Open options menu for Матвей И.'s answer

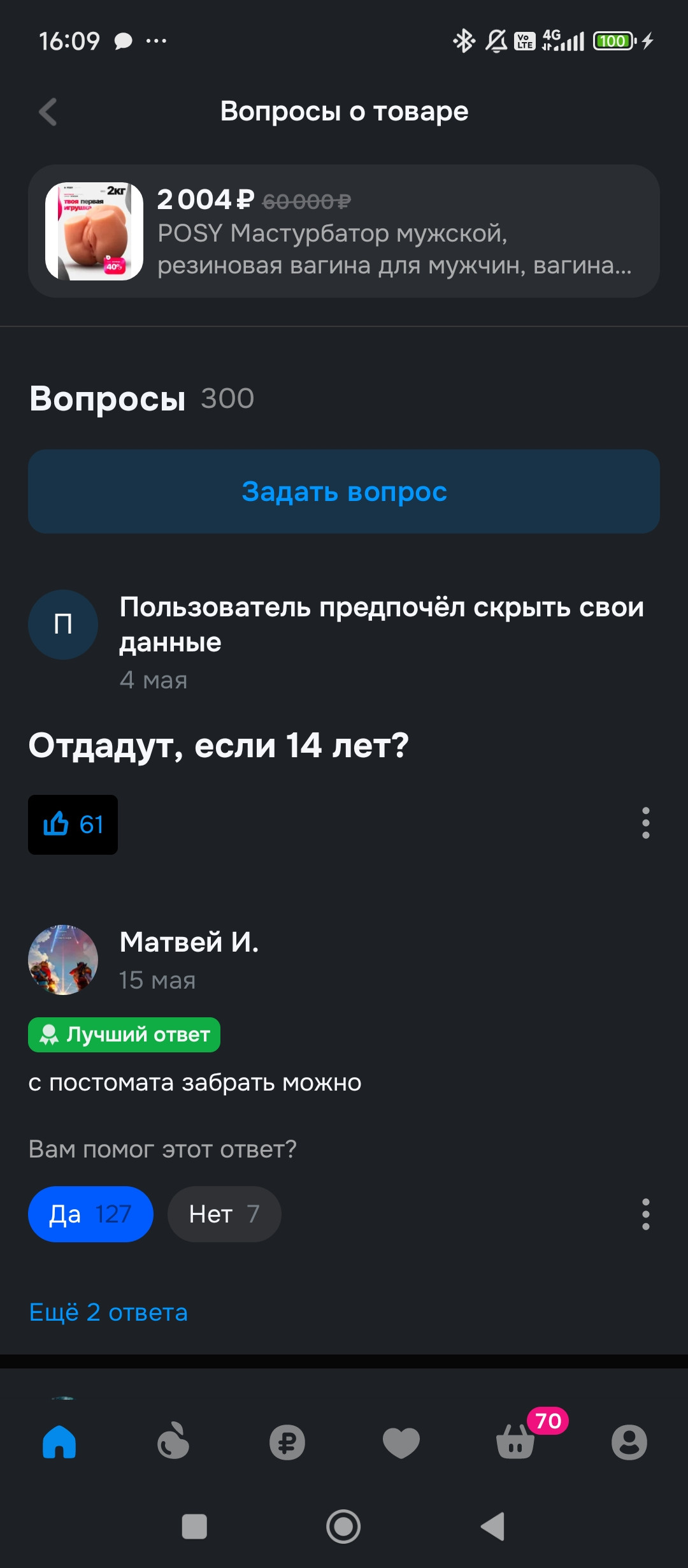pos(646,1214)
